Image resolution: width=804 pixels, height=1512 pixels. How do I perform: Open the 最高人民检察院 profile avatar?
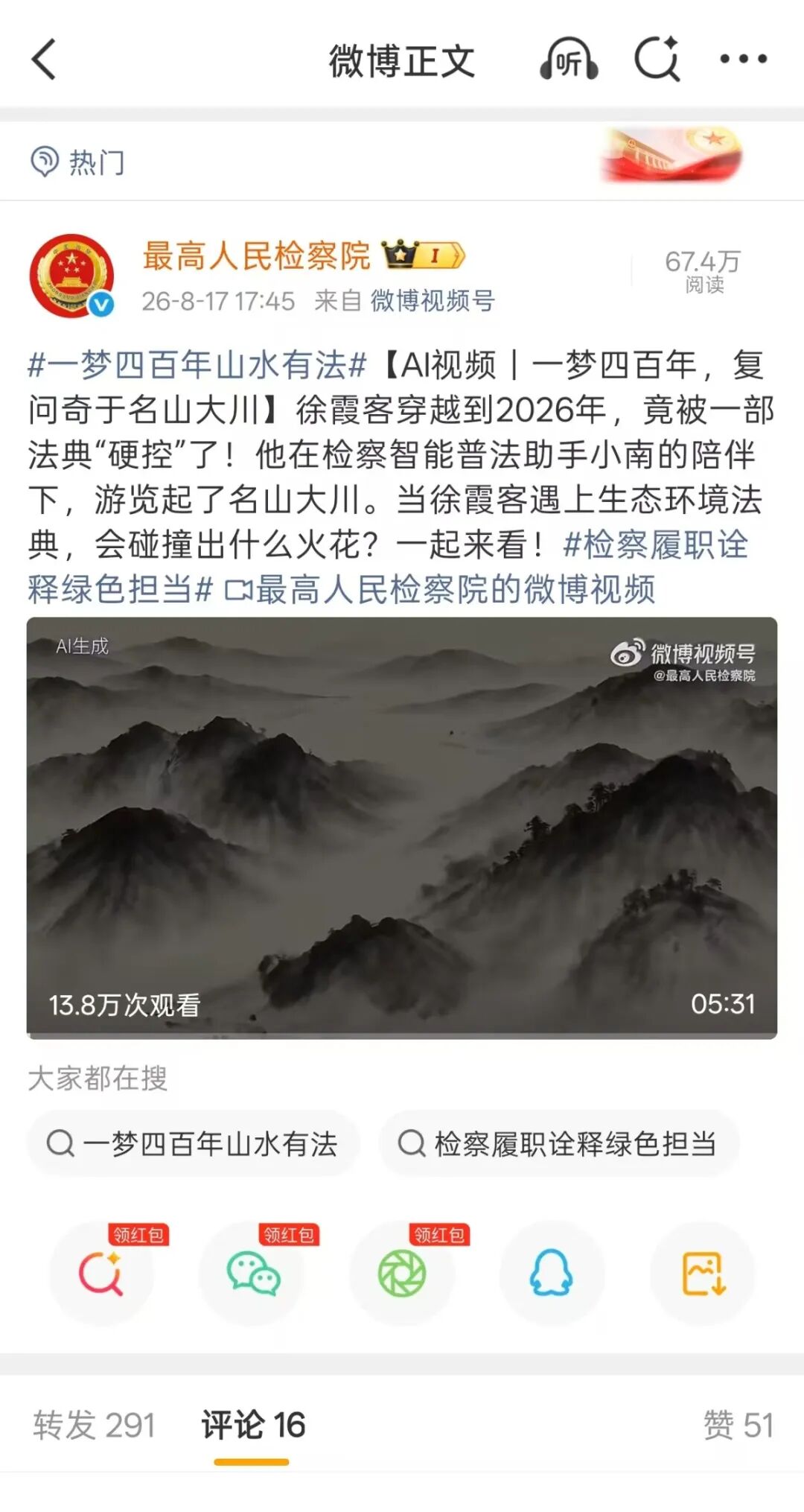point(71,276)
